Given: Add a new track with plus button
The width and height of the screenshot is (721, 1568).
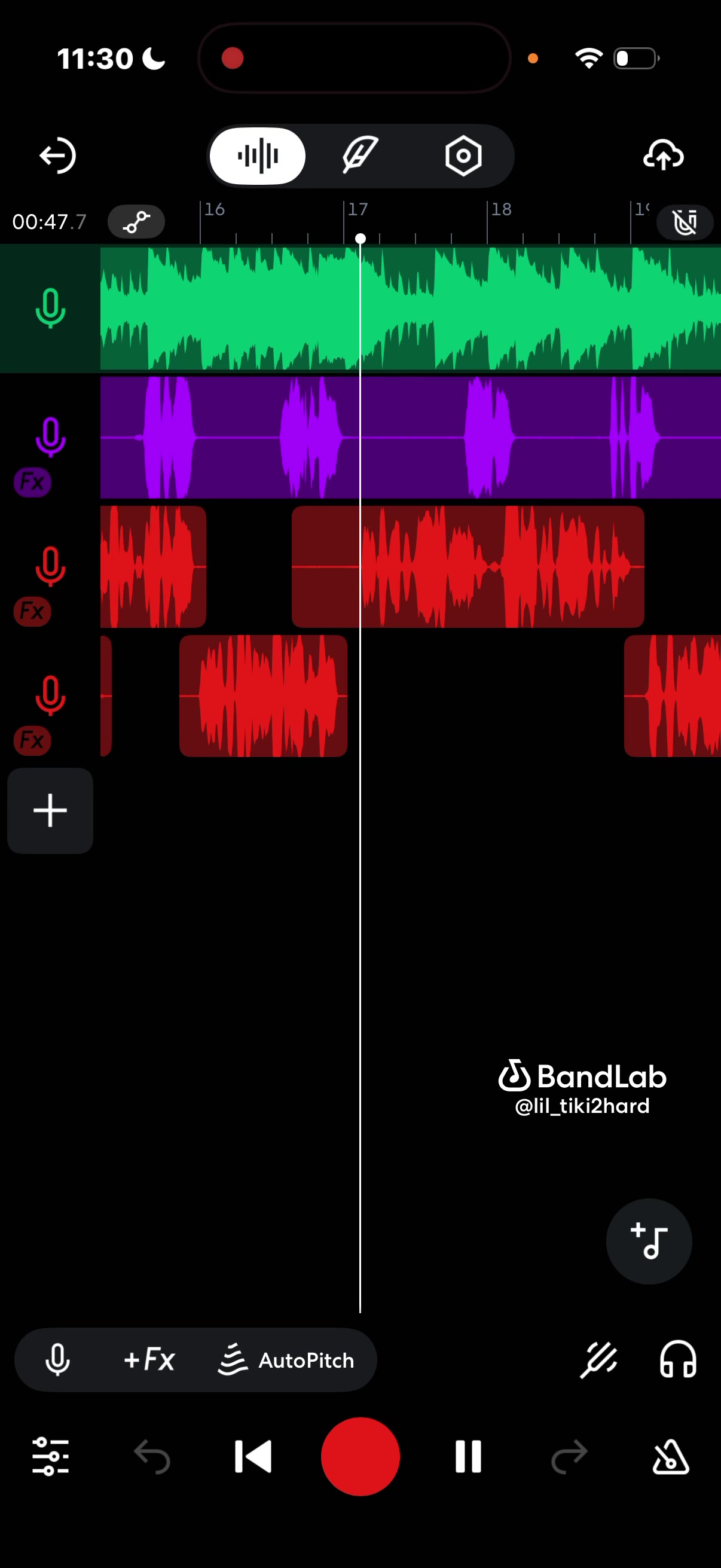Looking at the screenshot, I should 50,810.
